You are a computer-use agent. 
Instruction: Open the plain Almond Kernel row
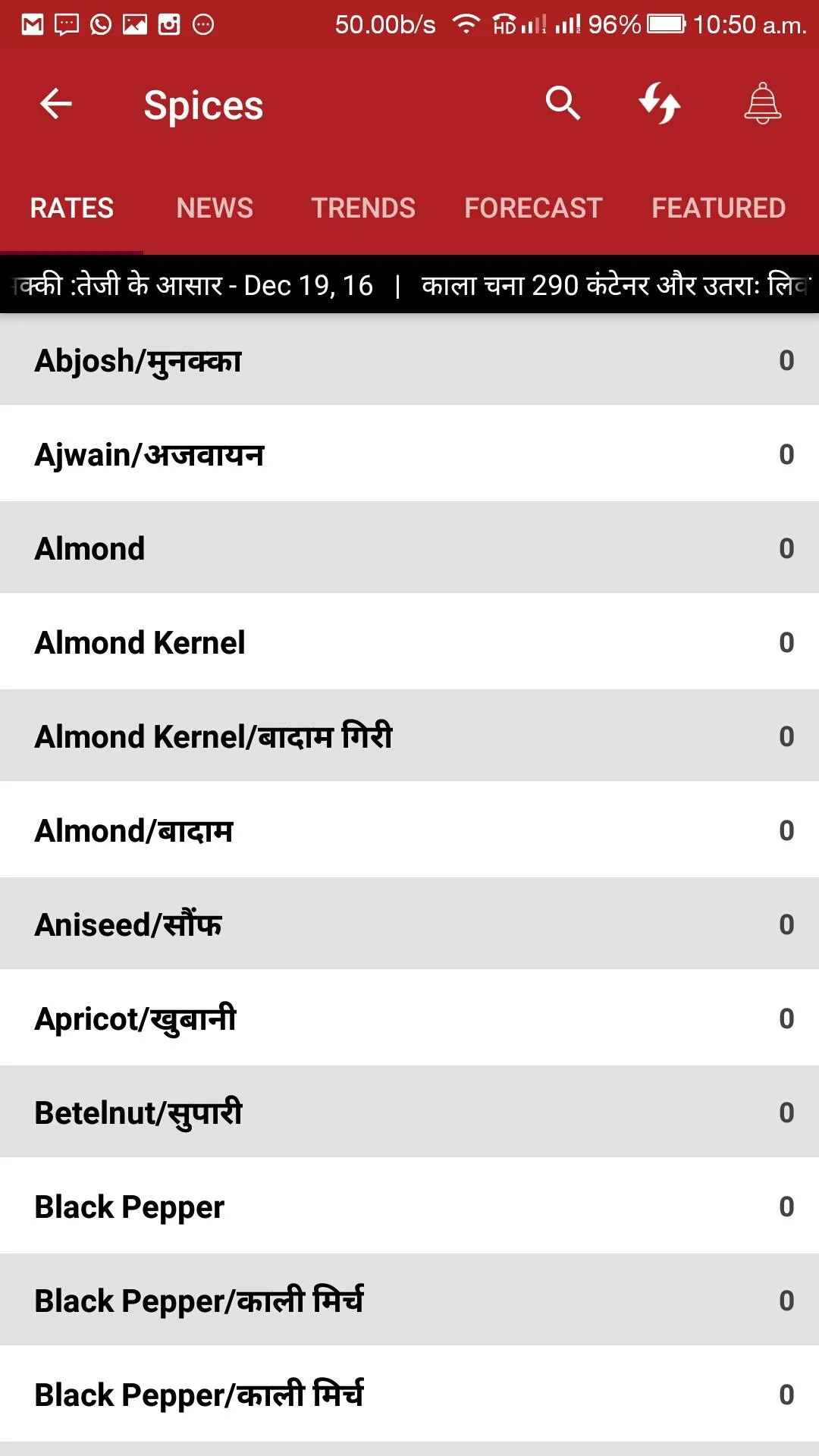click(409, 642)
